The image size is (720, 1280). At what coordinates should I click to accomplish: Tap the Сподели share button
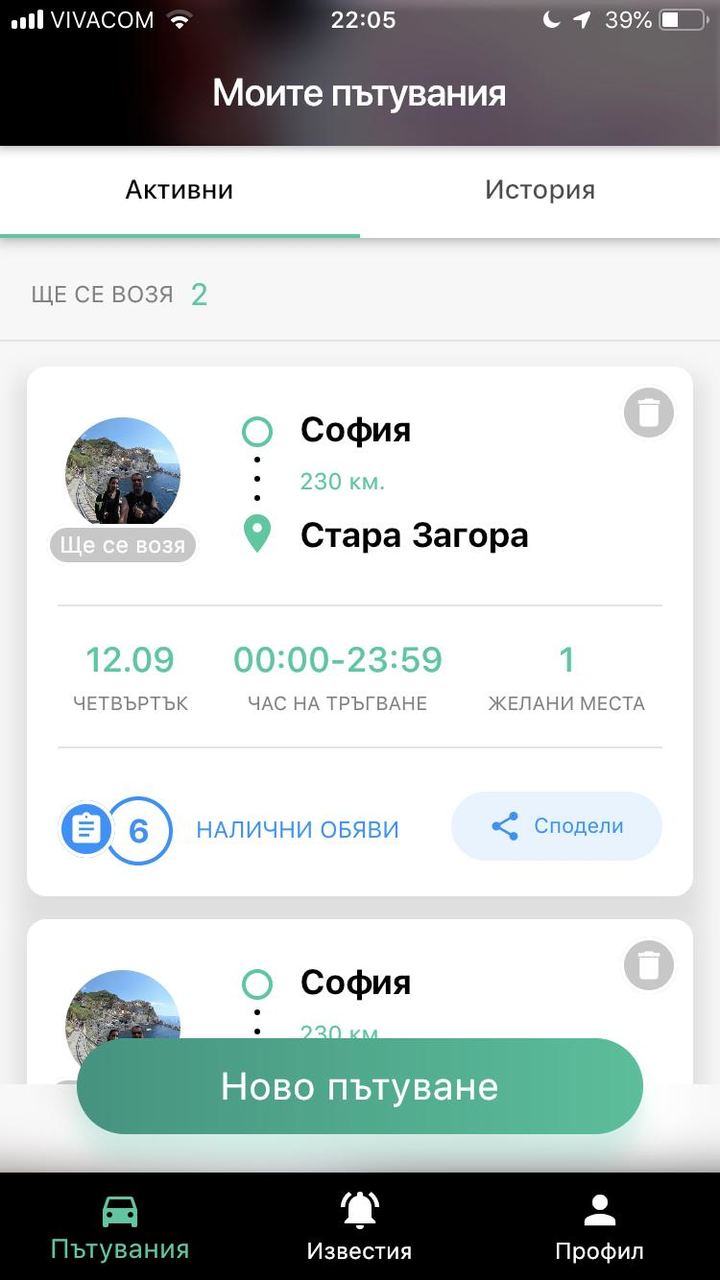[x=556, y=825]
